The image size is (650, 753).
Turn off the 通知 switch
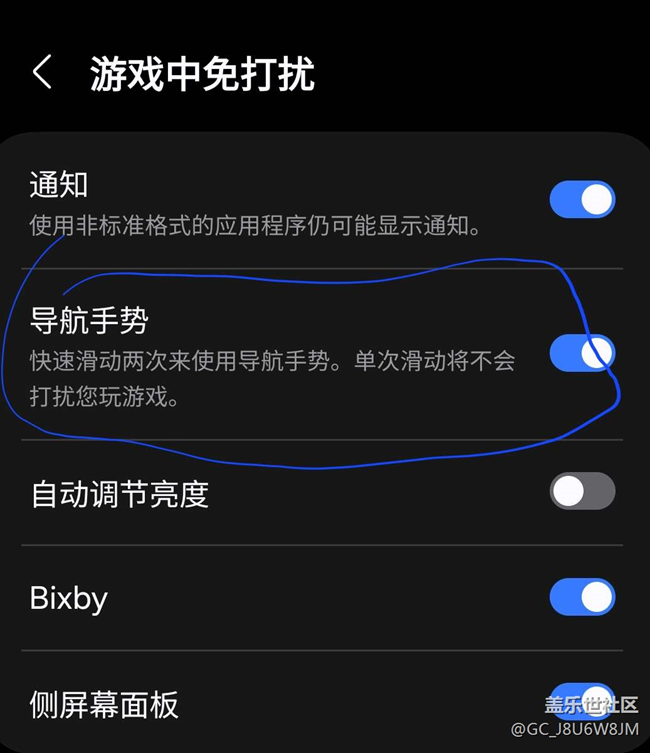point(582,200)
